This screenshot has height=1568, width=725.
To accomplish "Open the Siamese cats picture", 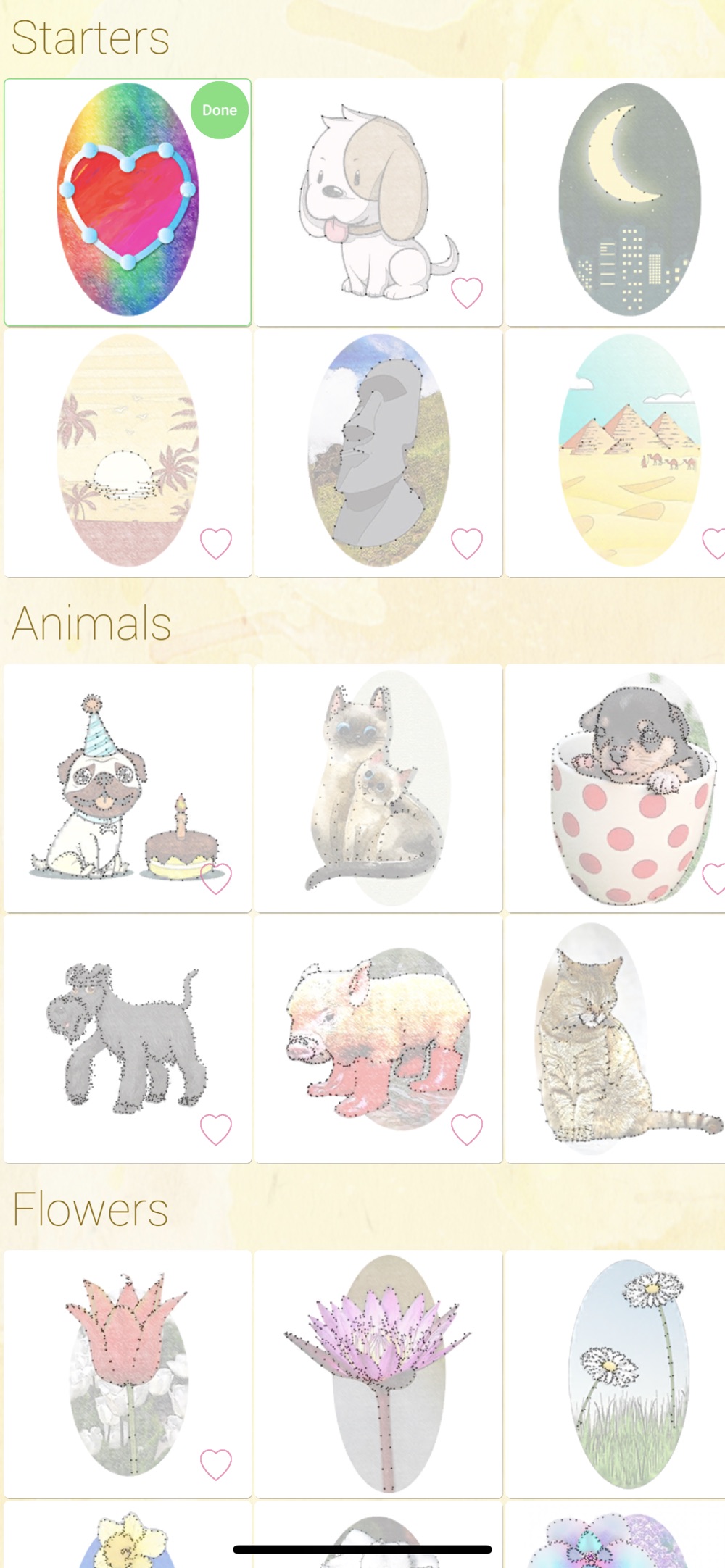I will [x=378, y=788].
